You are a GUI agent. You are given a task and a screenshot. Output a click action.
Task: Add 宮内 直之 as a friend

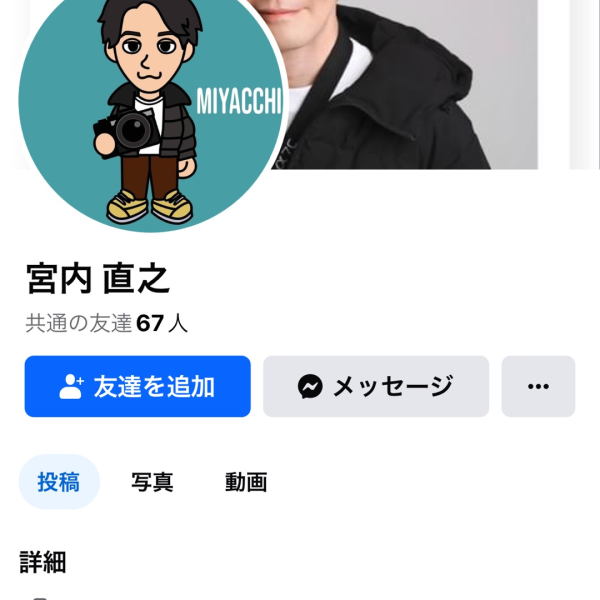click(x=138, y=386)
